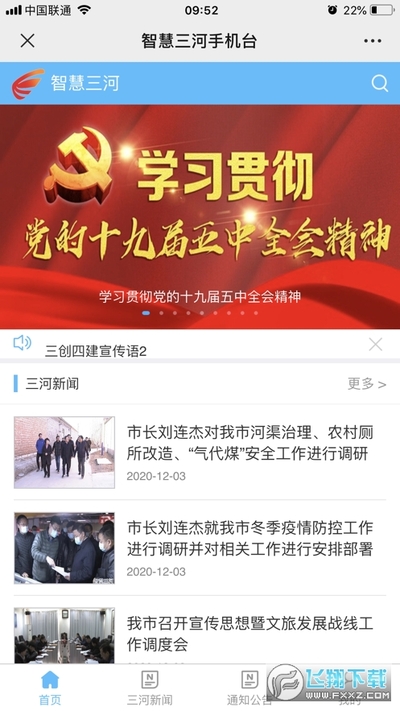Open the 学习贯彻党的十九届五中全会精神 banner
This screenshot has height=711, width=400.
pos(200,217)
